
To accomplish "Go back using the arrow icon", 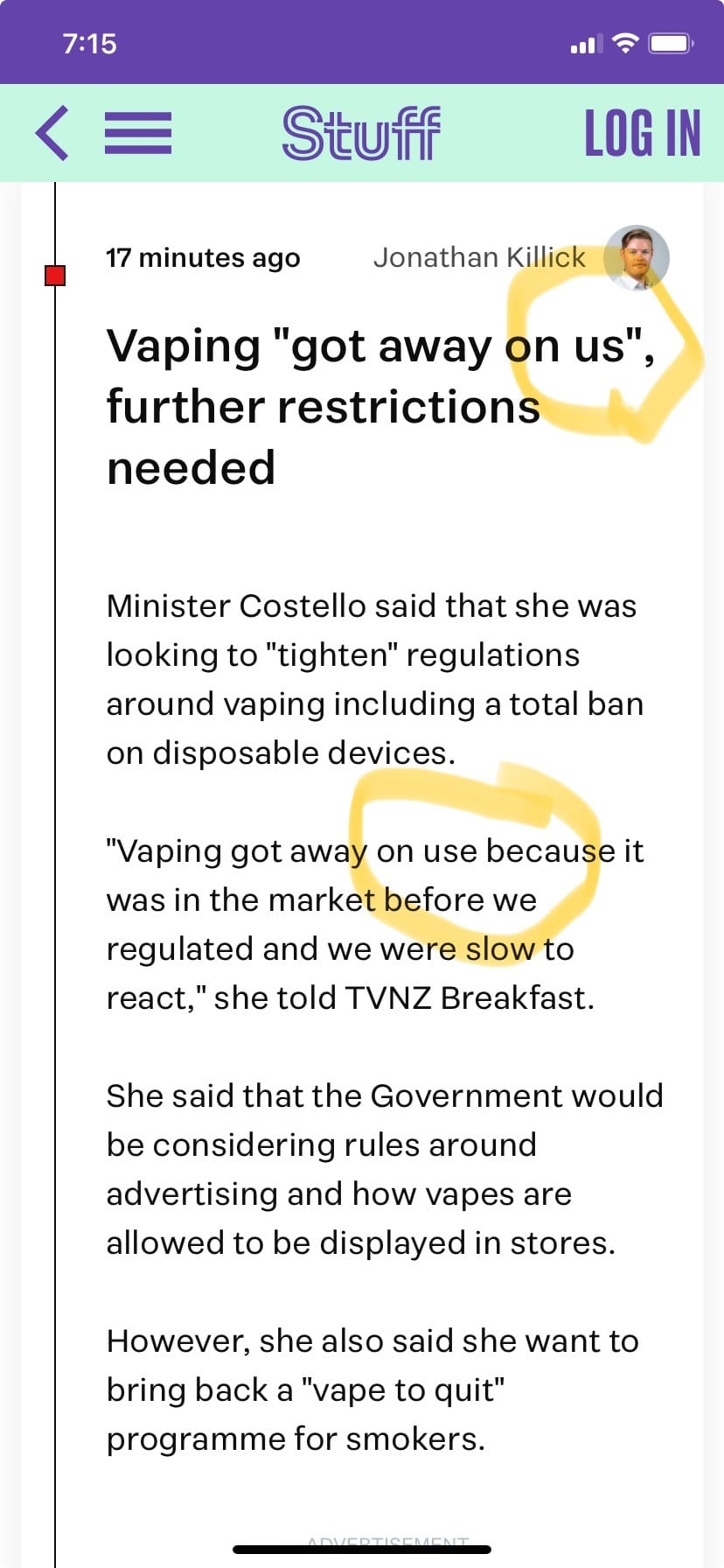I will pyautogui.click(x=52, y=133).
